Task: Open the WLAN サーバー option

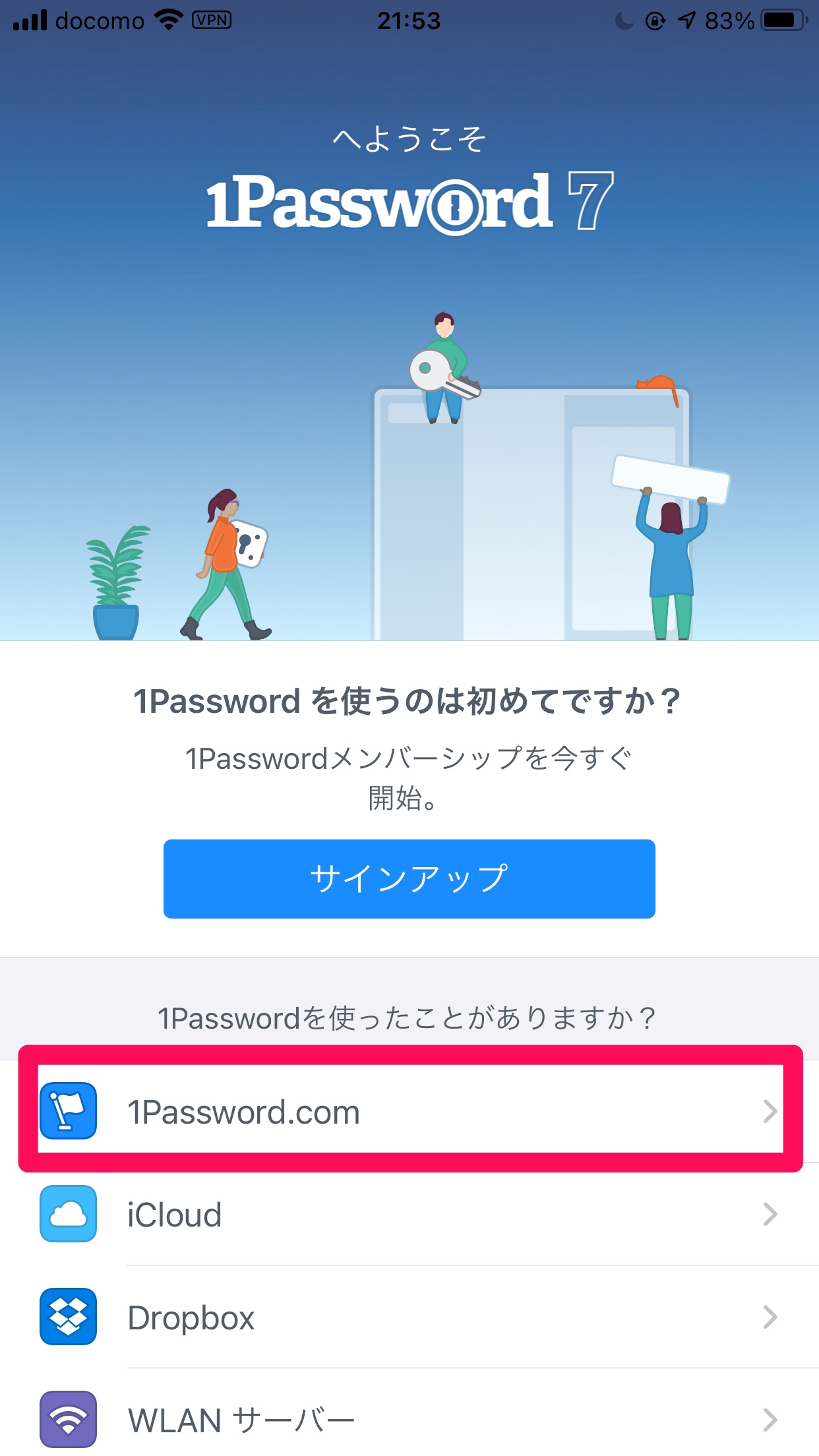Action: [x=409, y=1419]
